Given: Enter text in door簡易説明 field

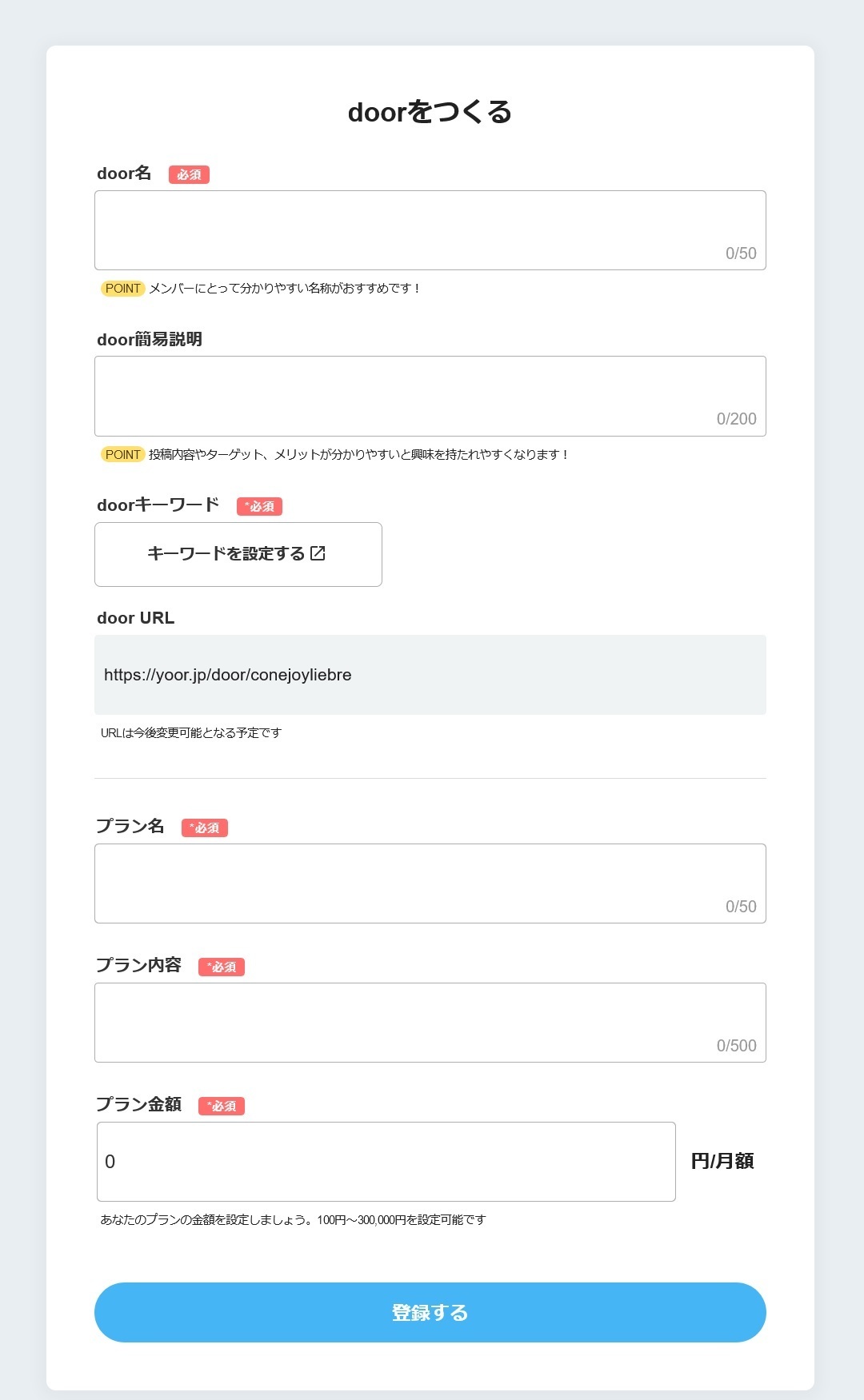Looking at the screenshot, I should tap(430, 396).
